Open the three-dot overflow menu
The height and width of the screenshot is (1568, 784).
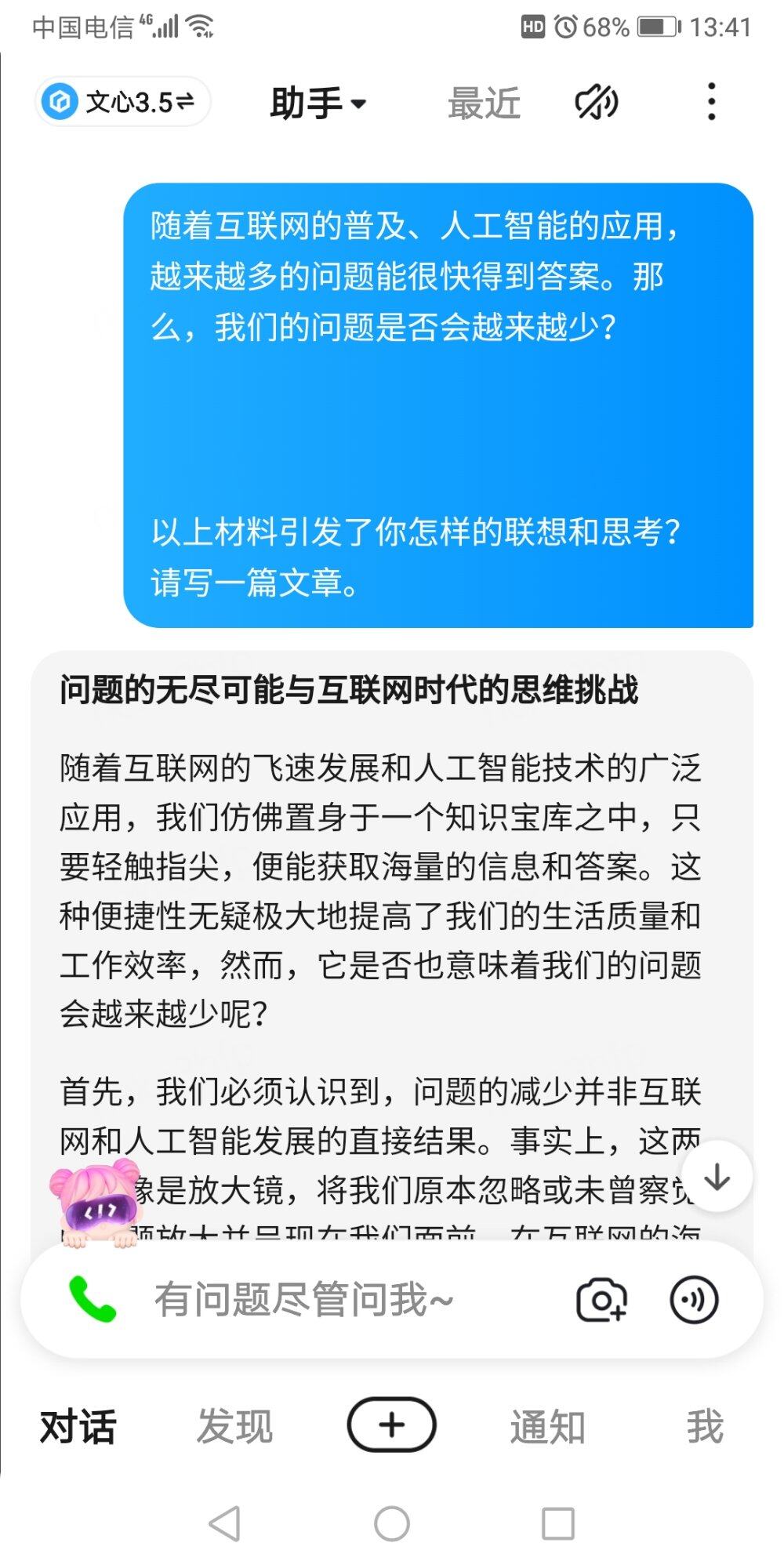point(711,102)
